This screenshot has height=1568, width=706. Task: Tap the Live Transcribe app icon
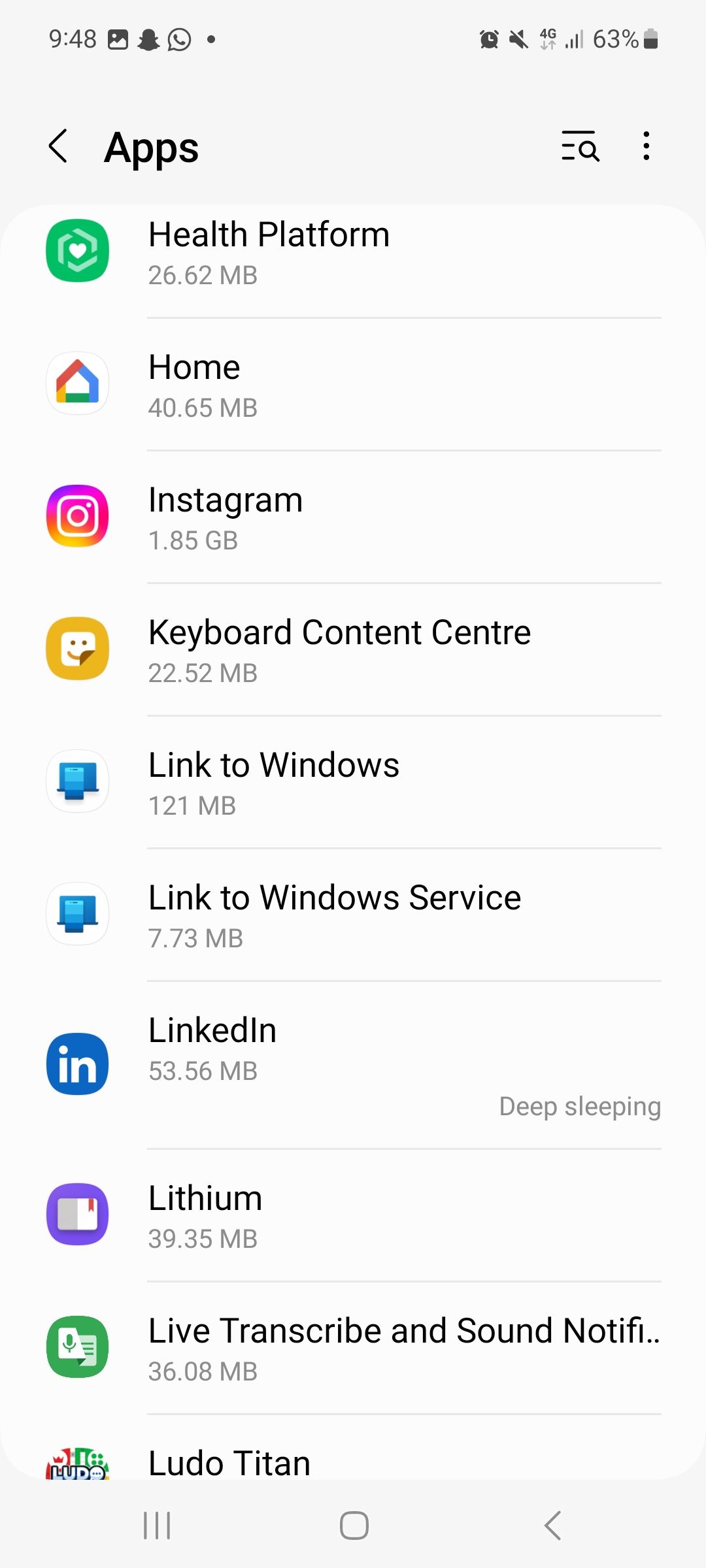76,1346
